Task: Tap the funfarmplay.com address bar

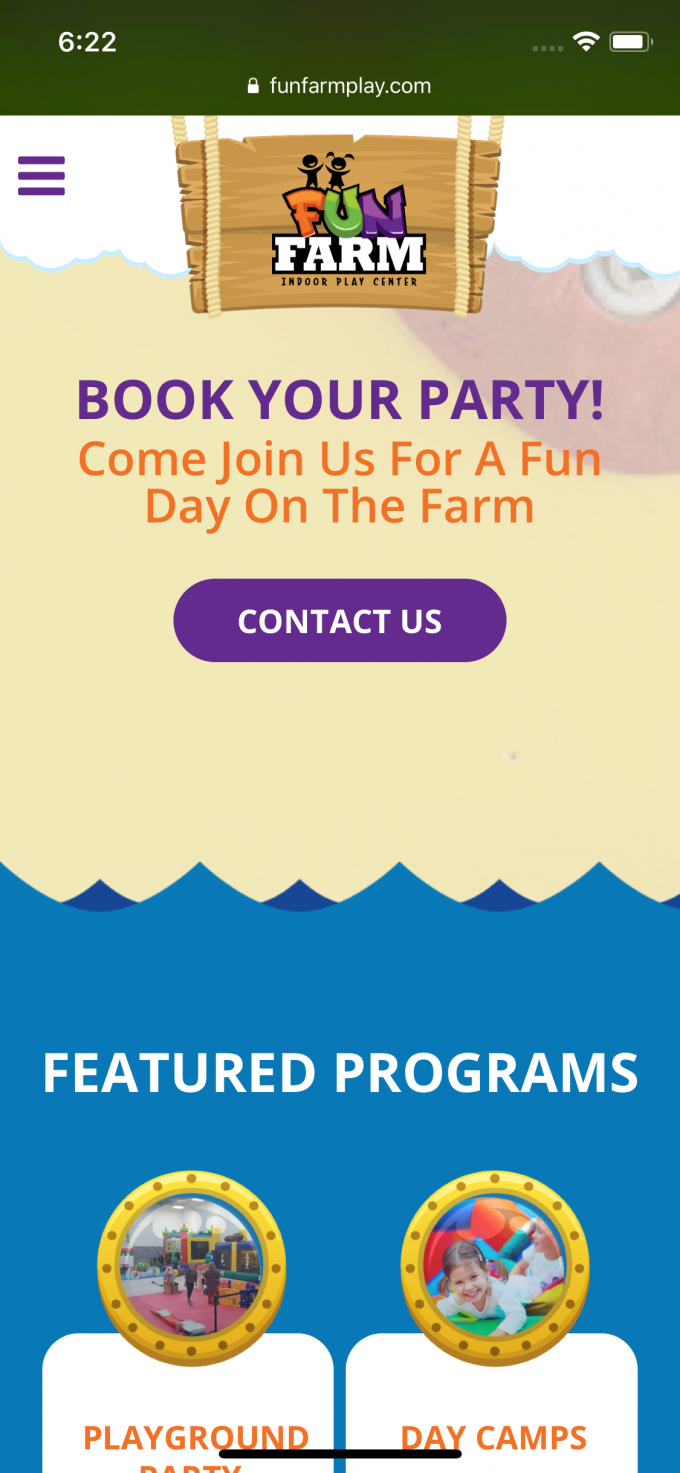Action: (x=340, y=86)
